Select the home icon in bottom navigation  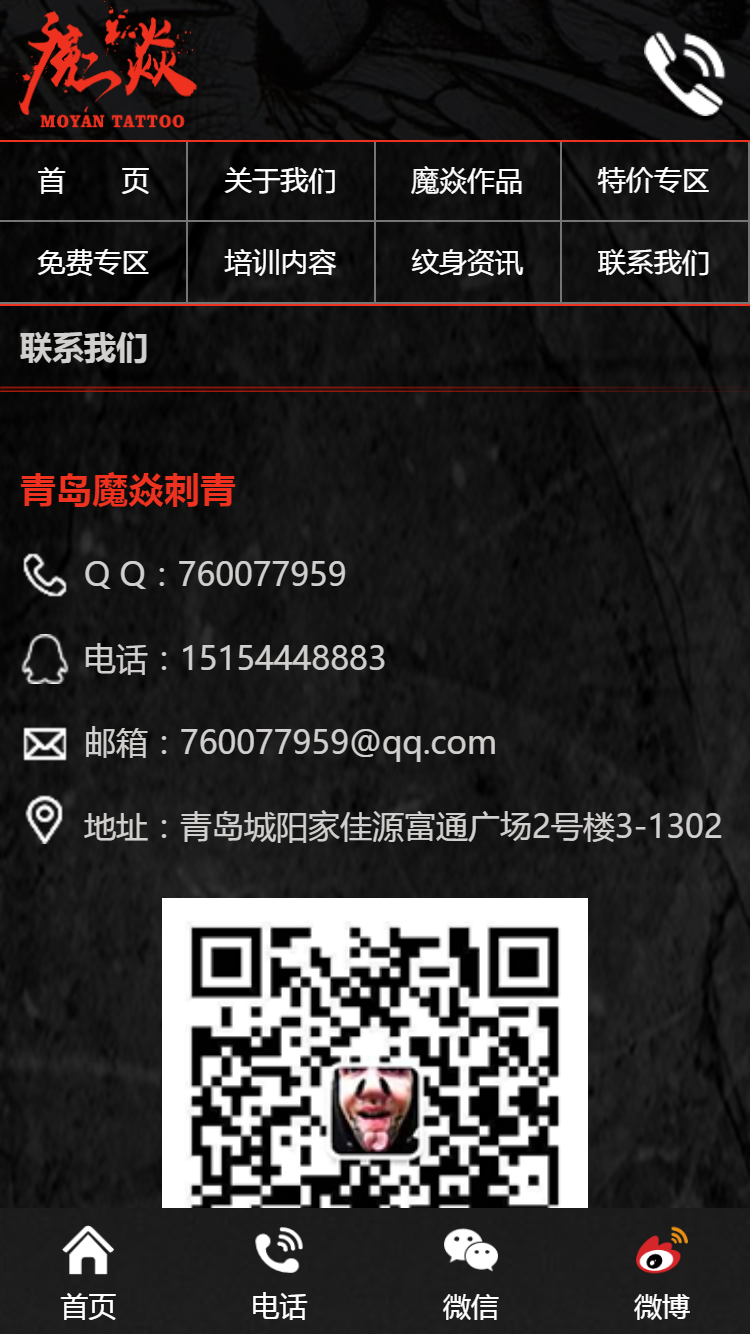(90, 1250)
